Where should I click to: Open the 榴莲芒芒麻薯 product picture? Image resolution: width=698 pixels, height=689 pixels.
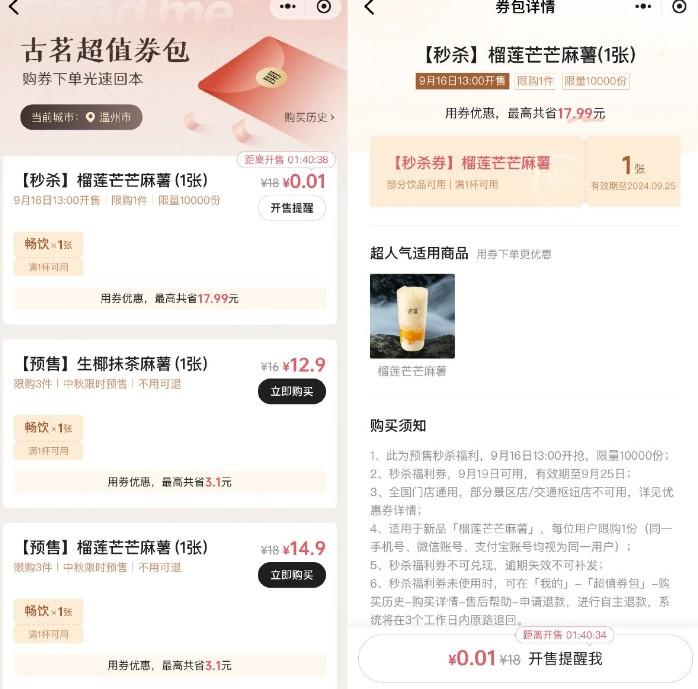coord(412,316)
